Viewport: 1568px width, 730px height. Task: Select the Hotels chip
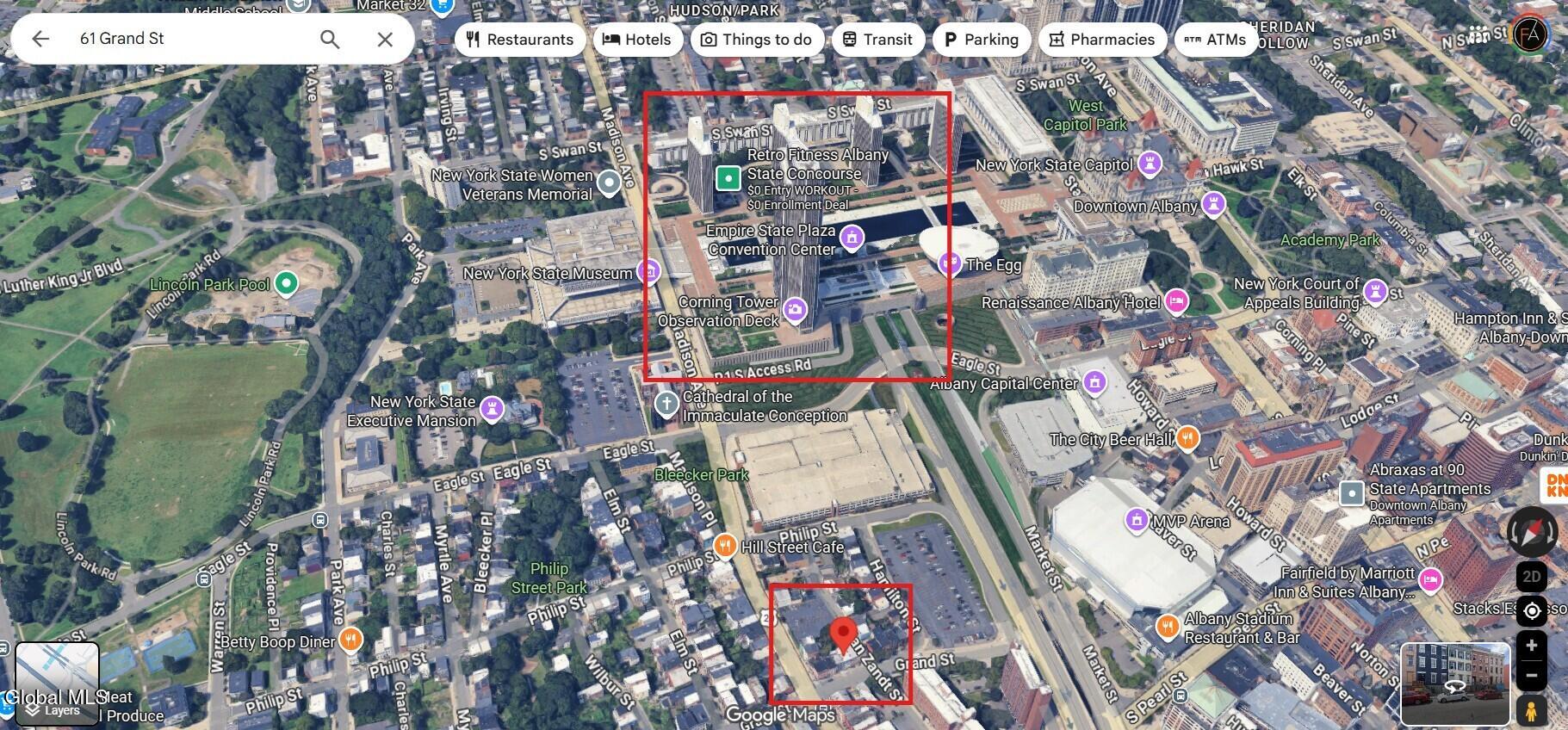637,40
